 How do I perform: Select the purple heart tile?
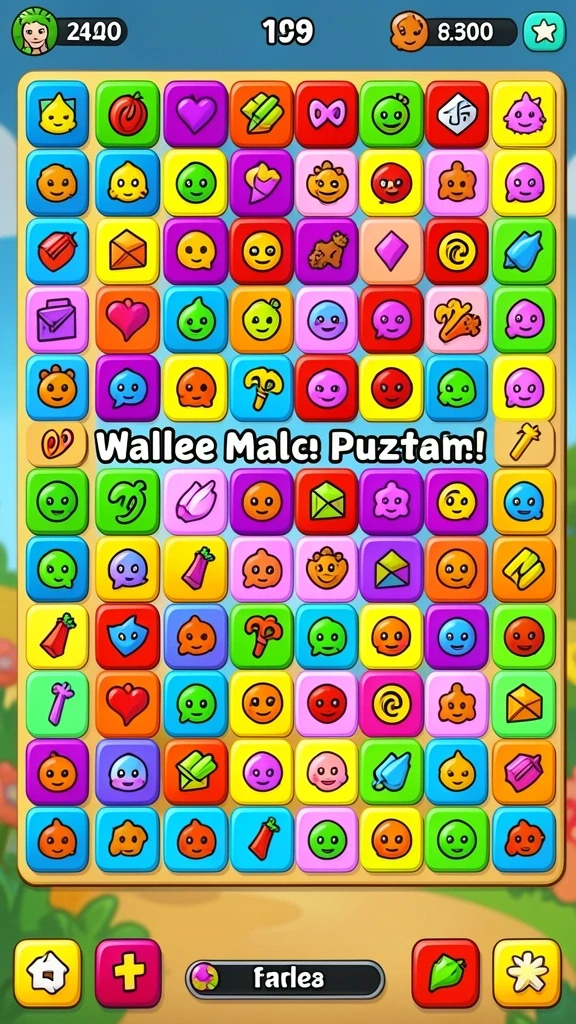click(195, 114)
